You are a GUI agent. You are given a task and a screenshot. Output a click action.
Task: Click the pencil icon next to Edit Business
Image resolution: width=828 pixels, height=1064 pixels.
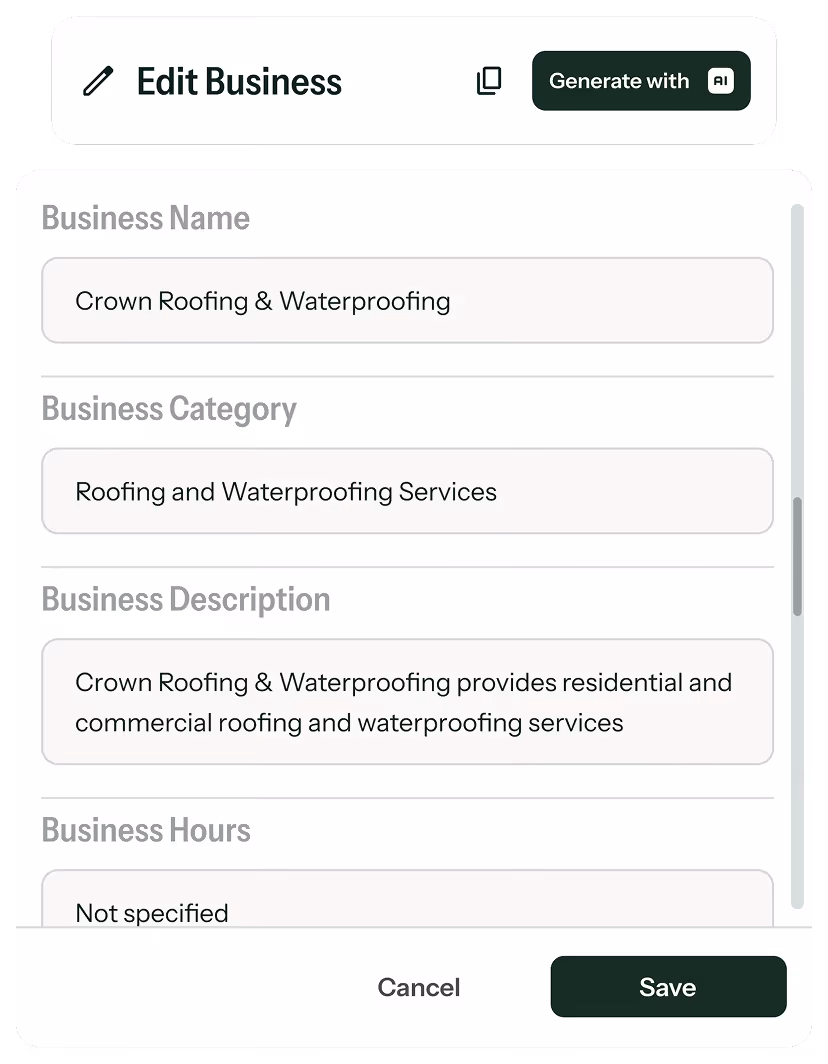pos(97,81)
